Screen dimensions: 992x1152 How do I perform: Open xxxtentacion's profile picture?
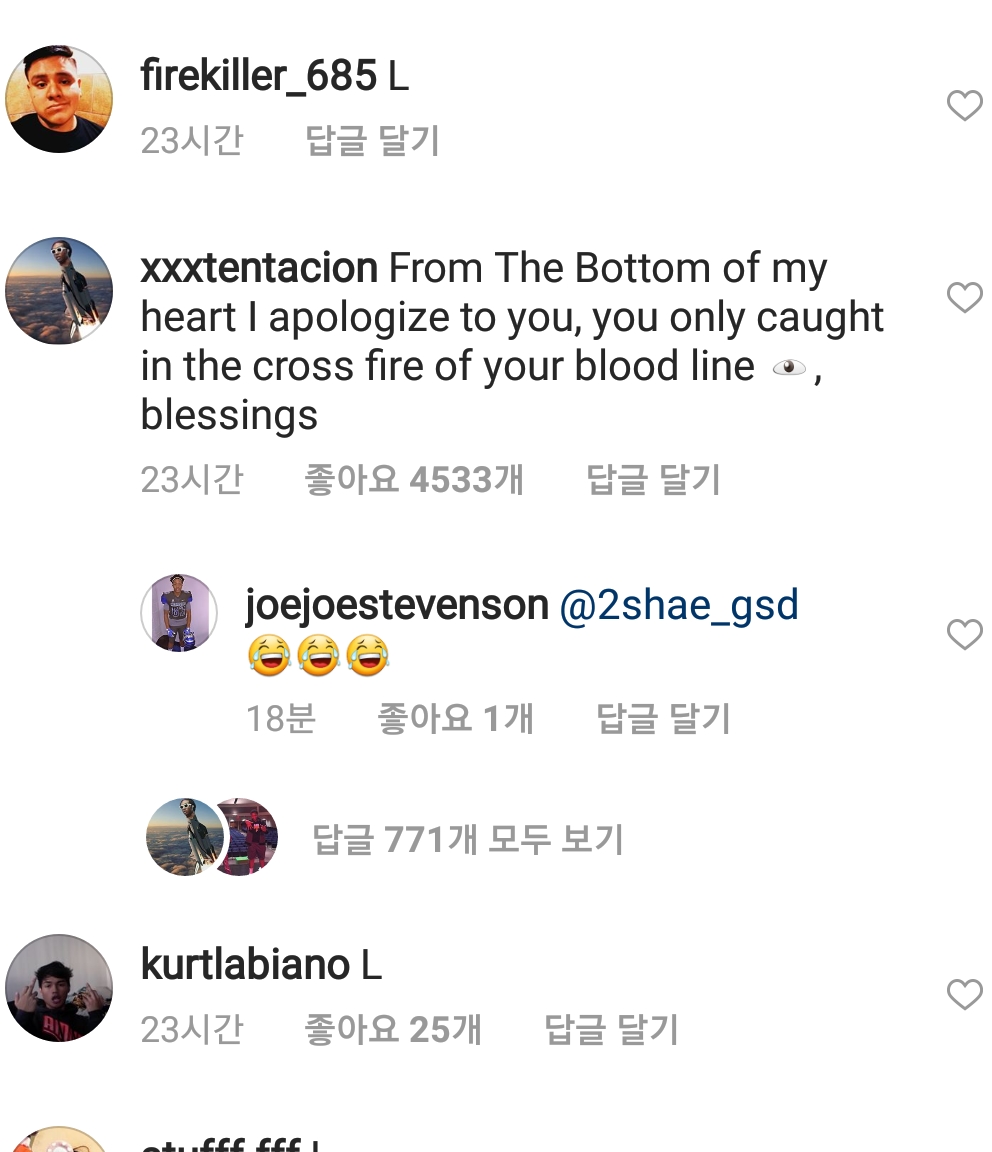click(x=59, y=291)
